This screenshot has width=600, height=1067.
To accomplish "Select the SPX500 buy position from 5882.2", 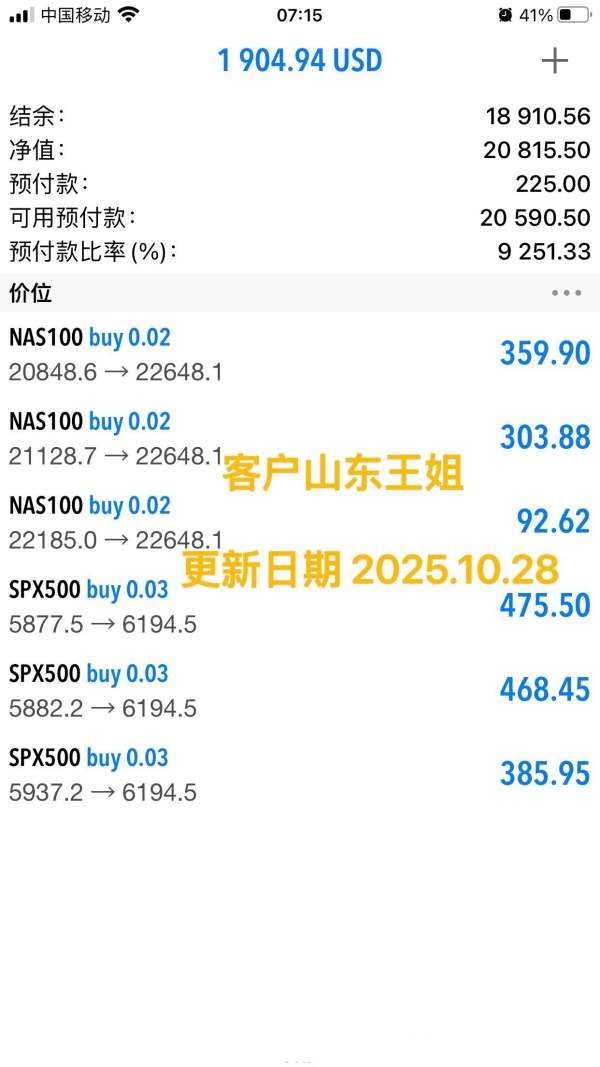I will [300, 690].
